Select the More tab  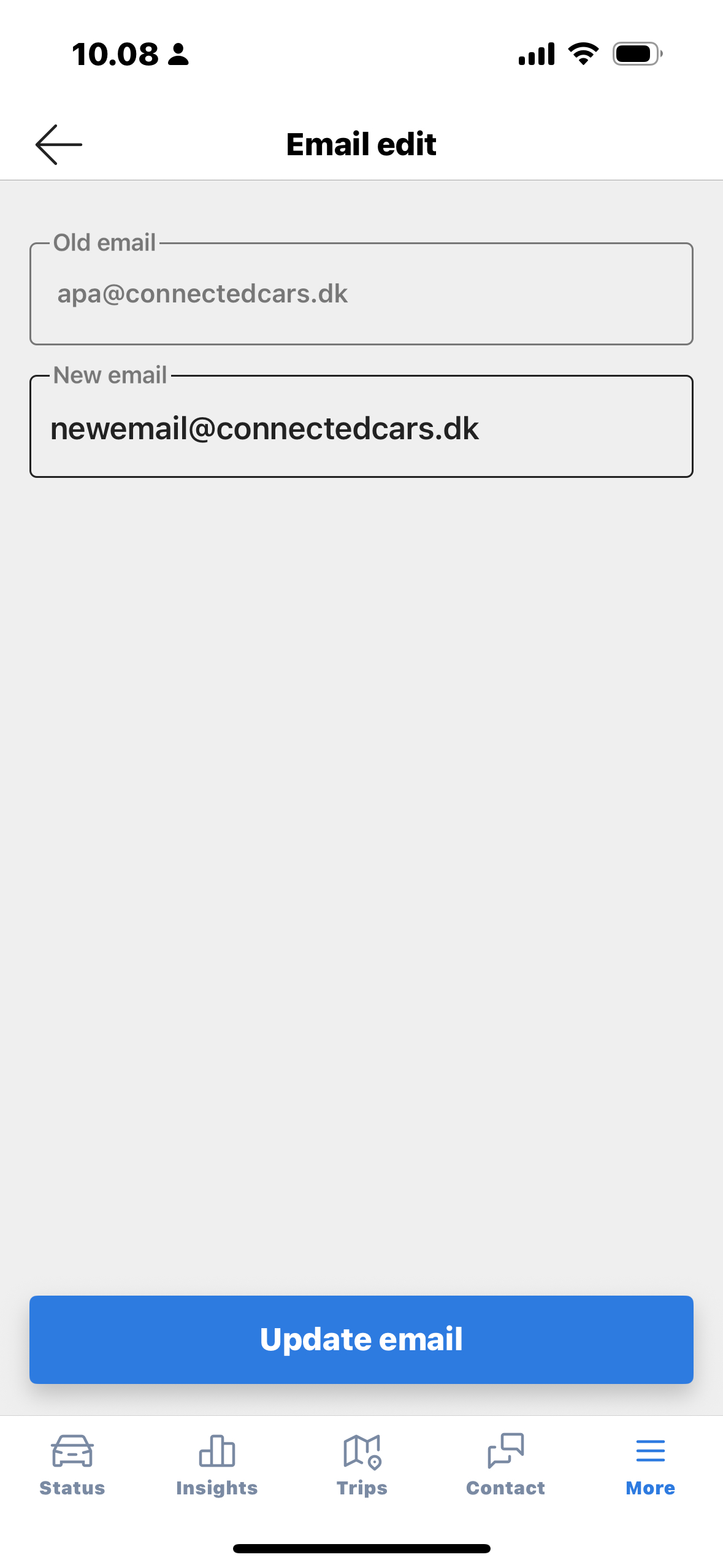point(650,1465)
